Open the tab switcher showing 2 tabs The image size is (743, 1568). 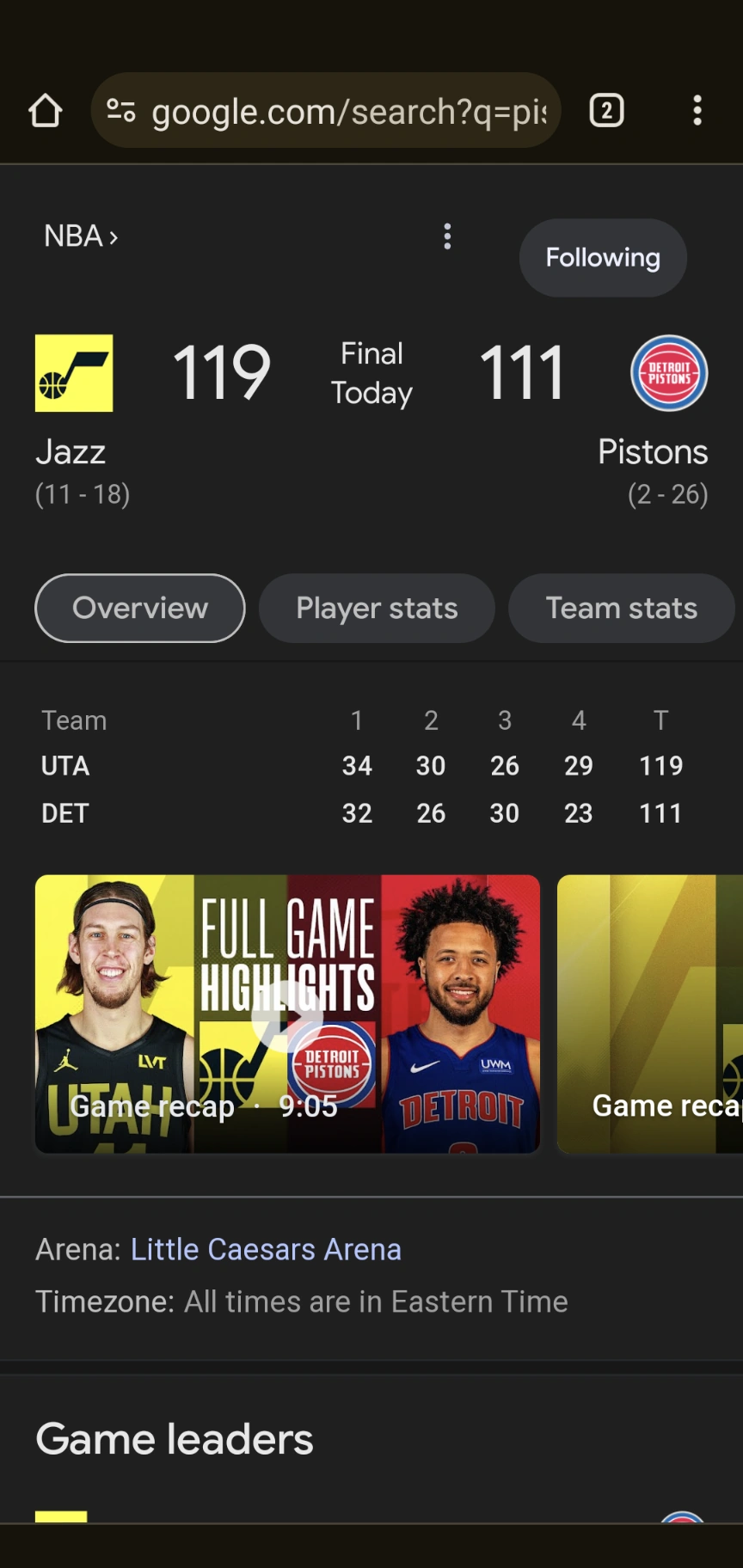tap(606, 111)
